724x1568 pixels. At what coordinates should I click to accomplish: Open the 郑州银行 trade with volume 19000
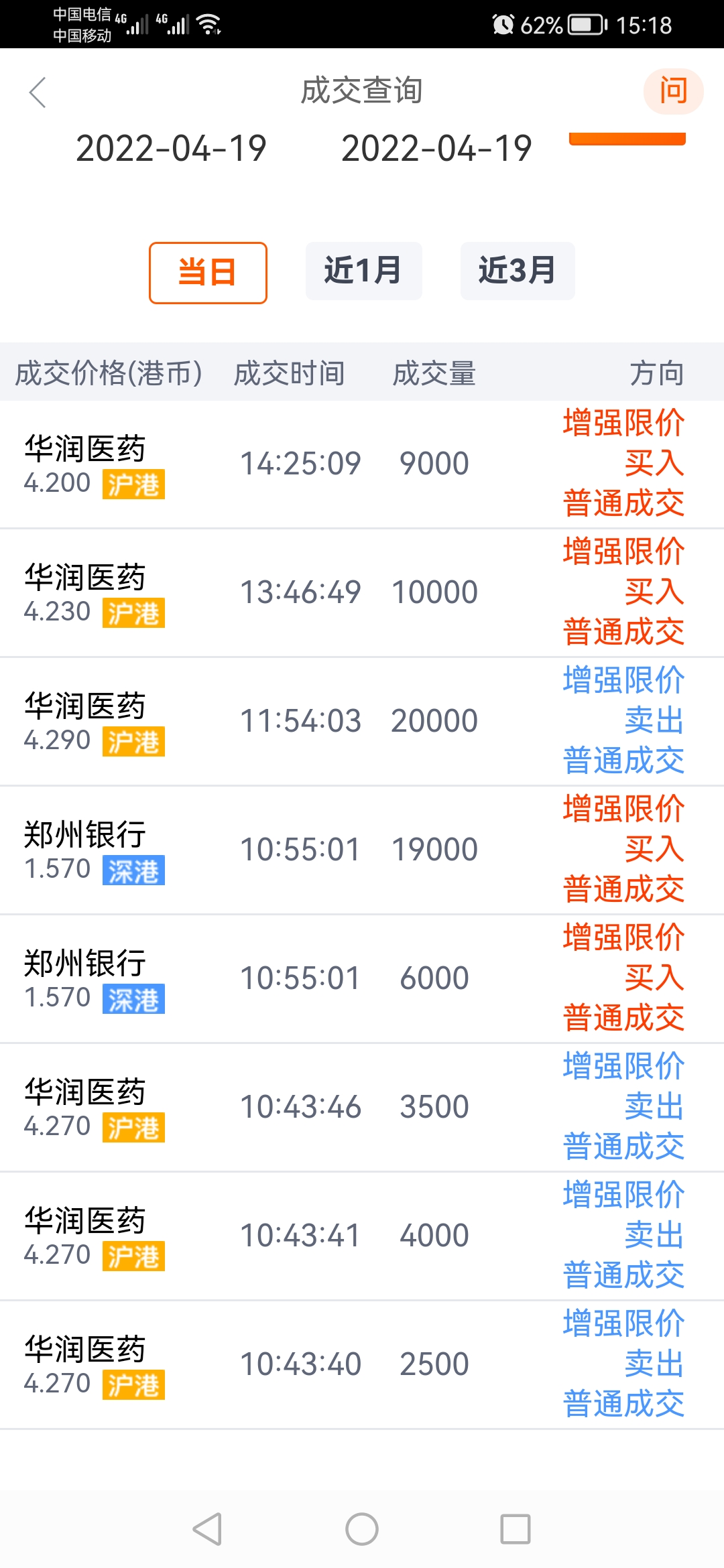point(362,850)
